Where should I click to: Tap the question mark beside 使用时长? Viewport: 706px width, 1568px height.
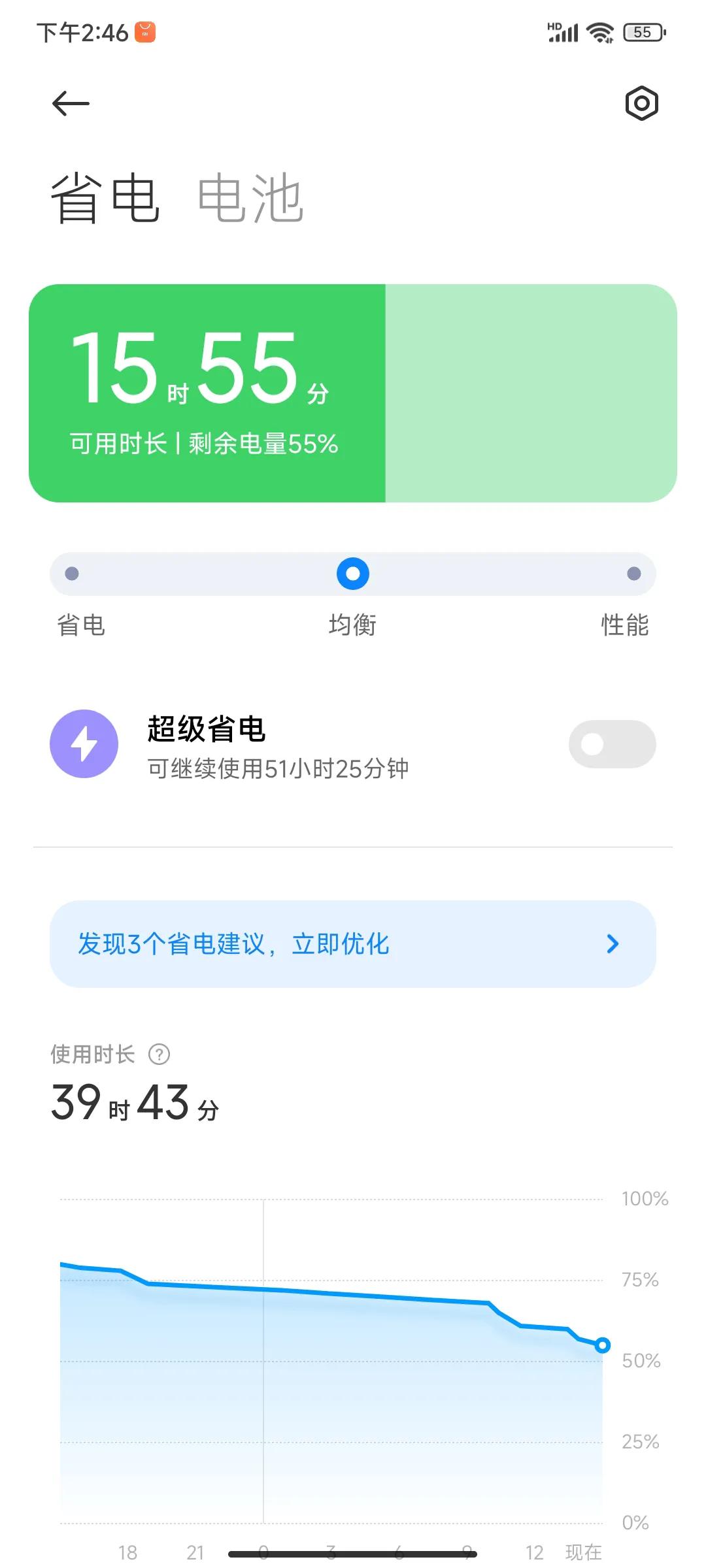pyautogui.click(x=160, y=1054)
